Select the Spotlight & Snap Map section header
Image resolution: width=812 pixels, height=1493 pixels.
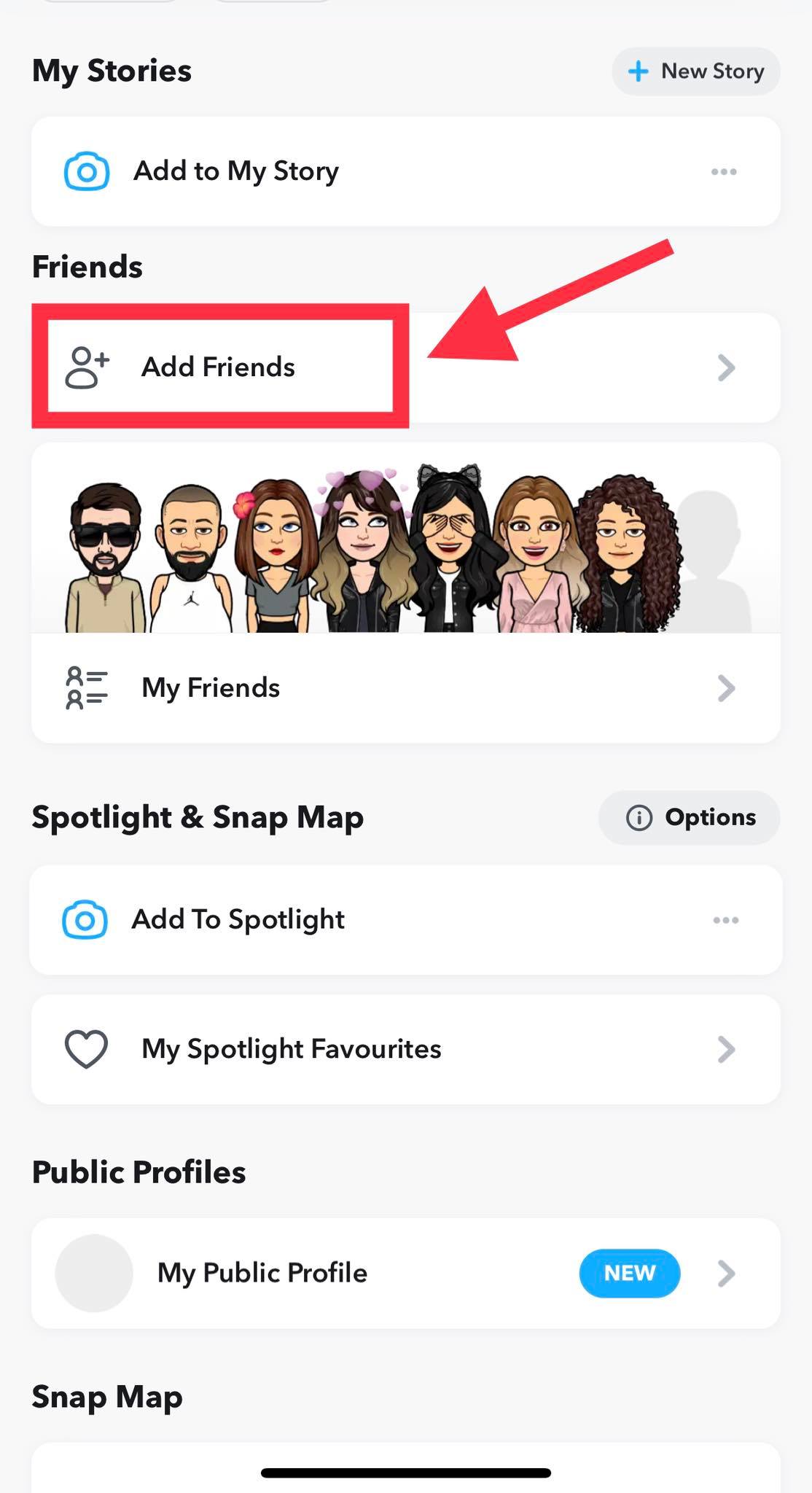(197, 816)
